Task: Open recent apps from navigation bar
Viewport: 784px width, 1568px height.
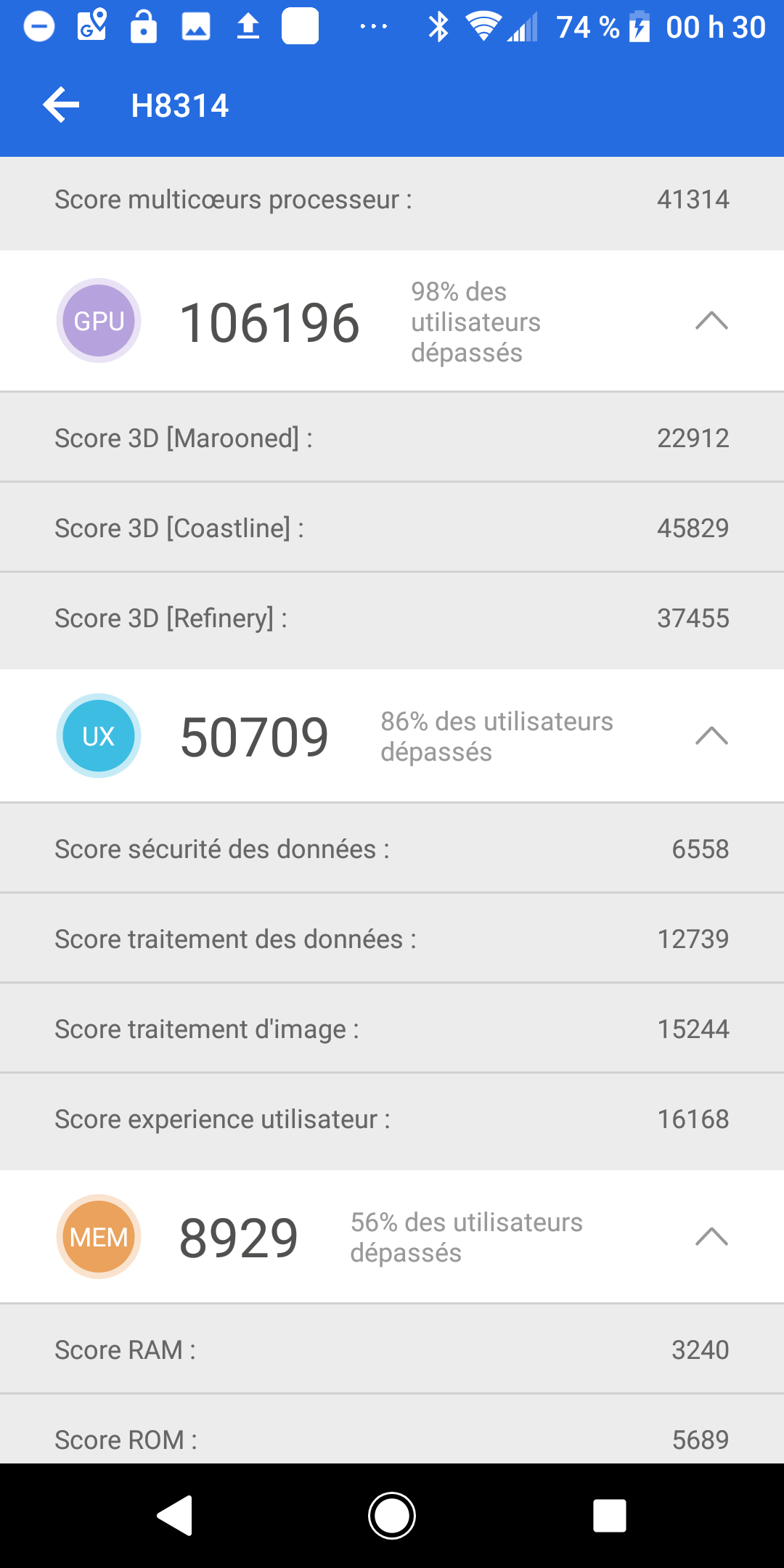Action: pyautogui.click(x=609, y=1516)
